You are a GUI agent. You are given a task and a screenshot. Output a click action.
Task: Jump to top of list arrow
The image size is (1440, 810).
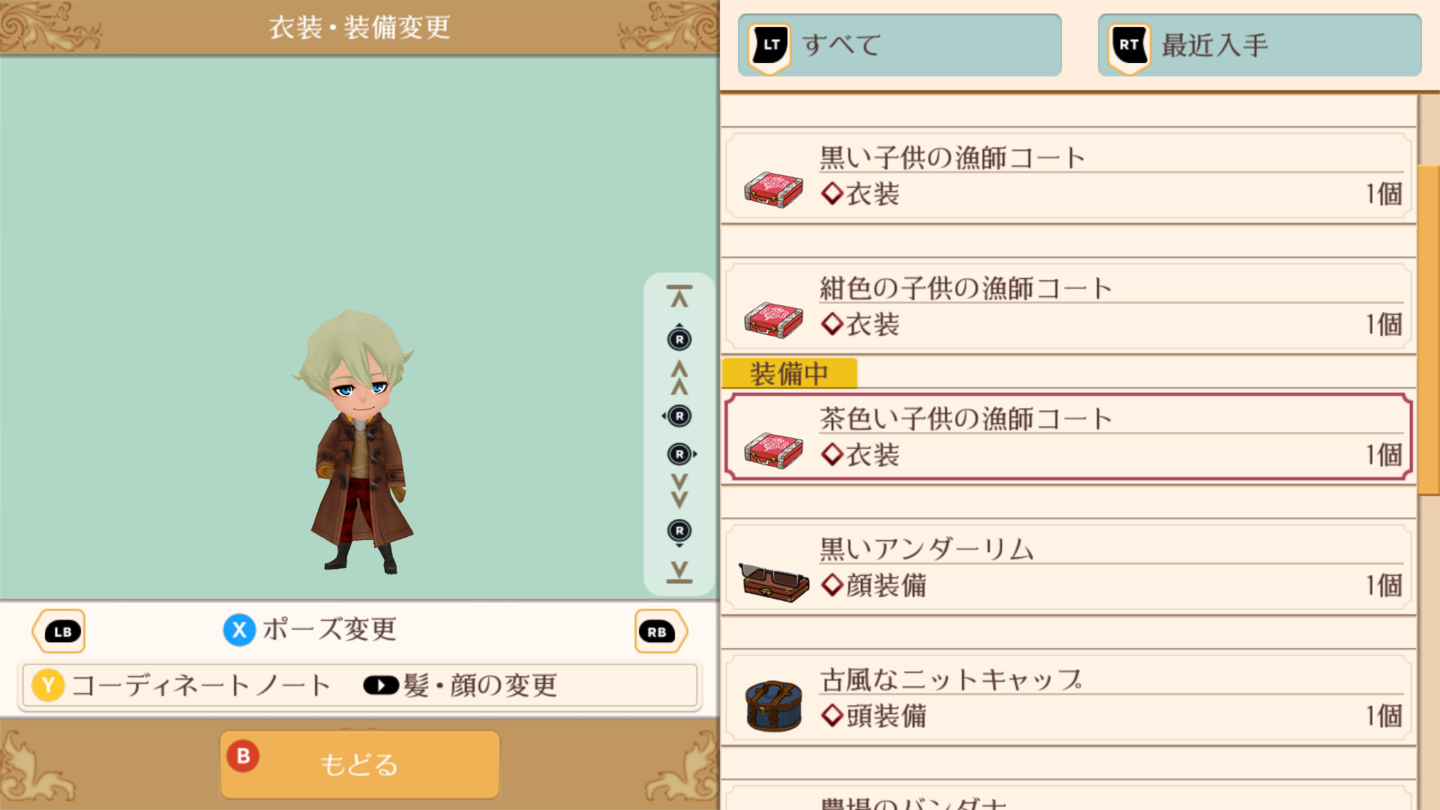tap(679, 296)
